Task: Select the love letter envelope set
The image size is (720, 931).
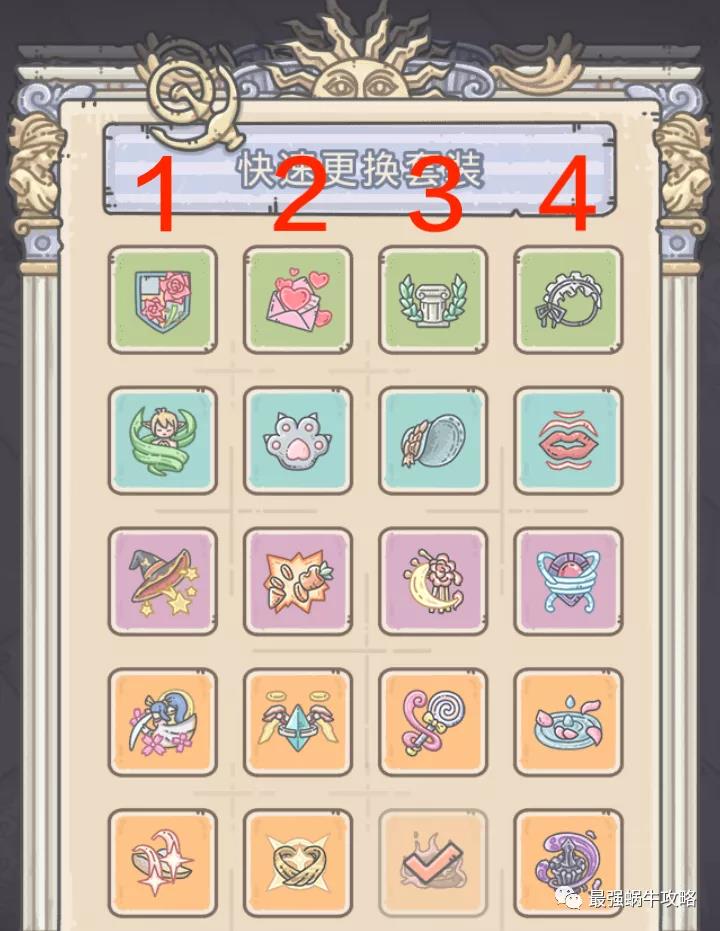Action: click(x=297, y=299)
